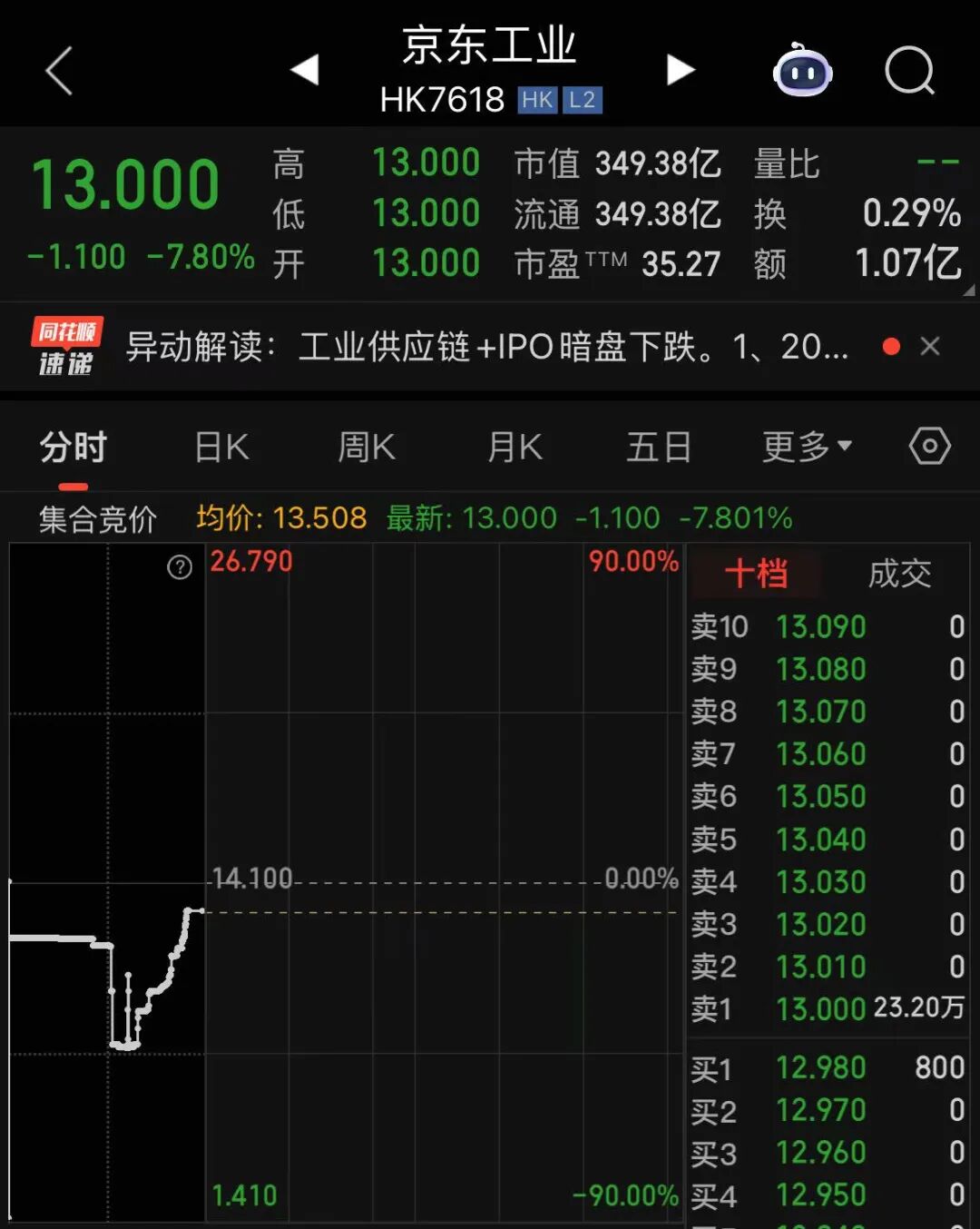Expand the quote details corner arrow
This screenshot has height=1229, width=980.
pos(968,290)
